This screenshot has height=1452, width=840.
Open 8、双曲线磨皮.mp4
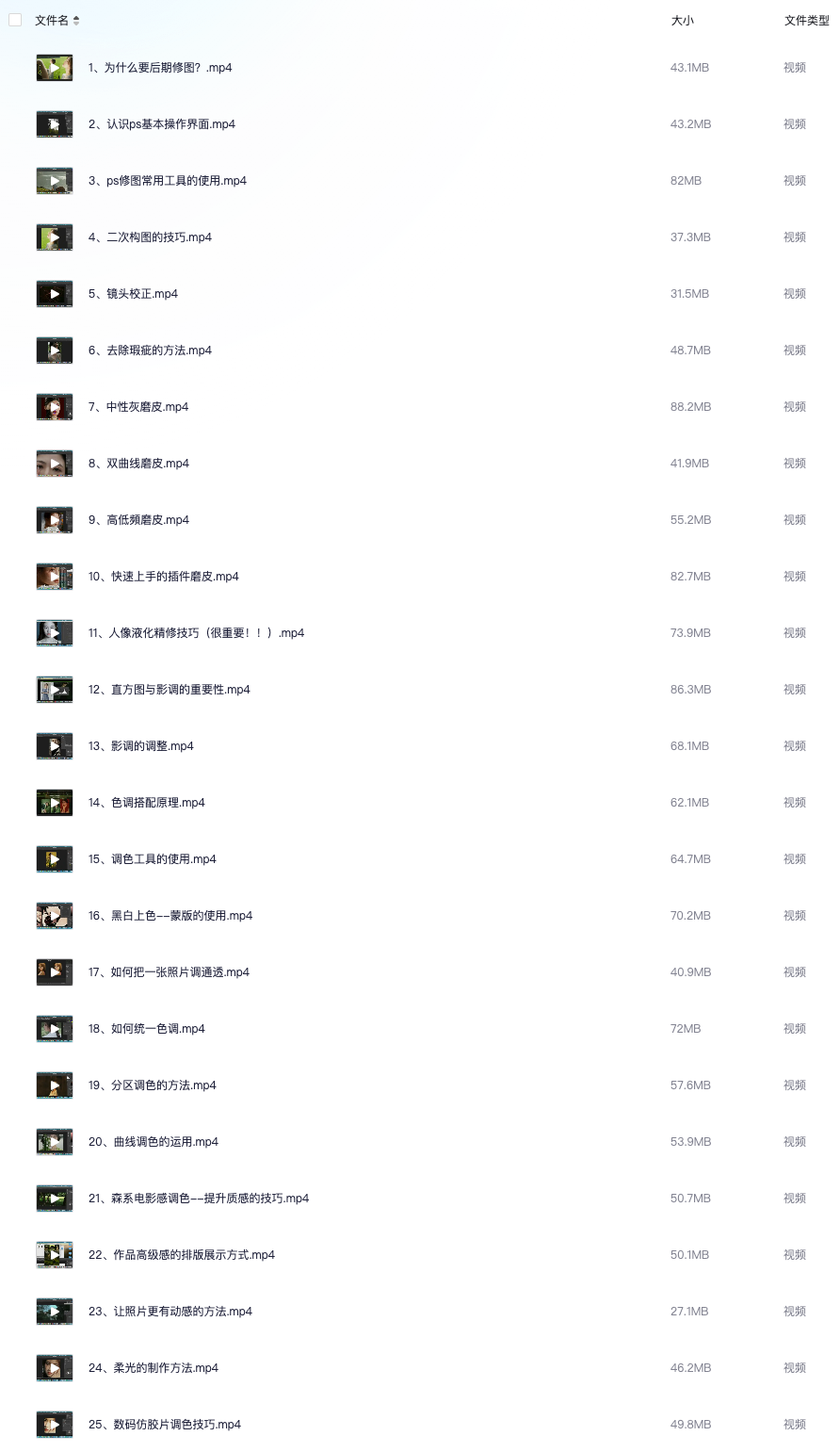coord(138,464)
